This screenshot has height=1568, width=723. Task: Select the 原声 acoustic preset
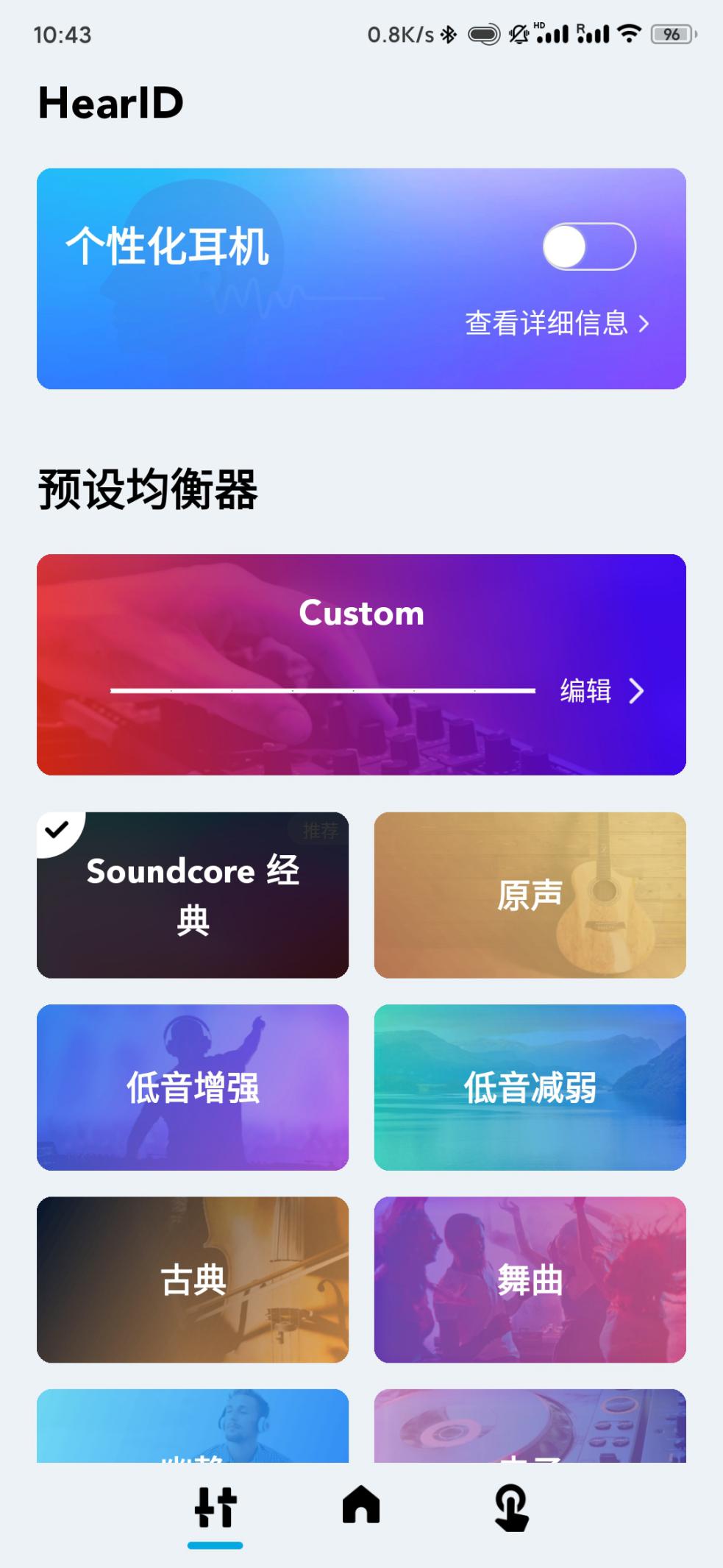click(x=529, y=895)
